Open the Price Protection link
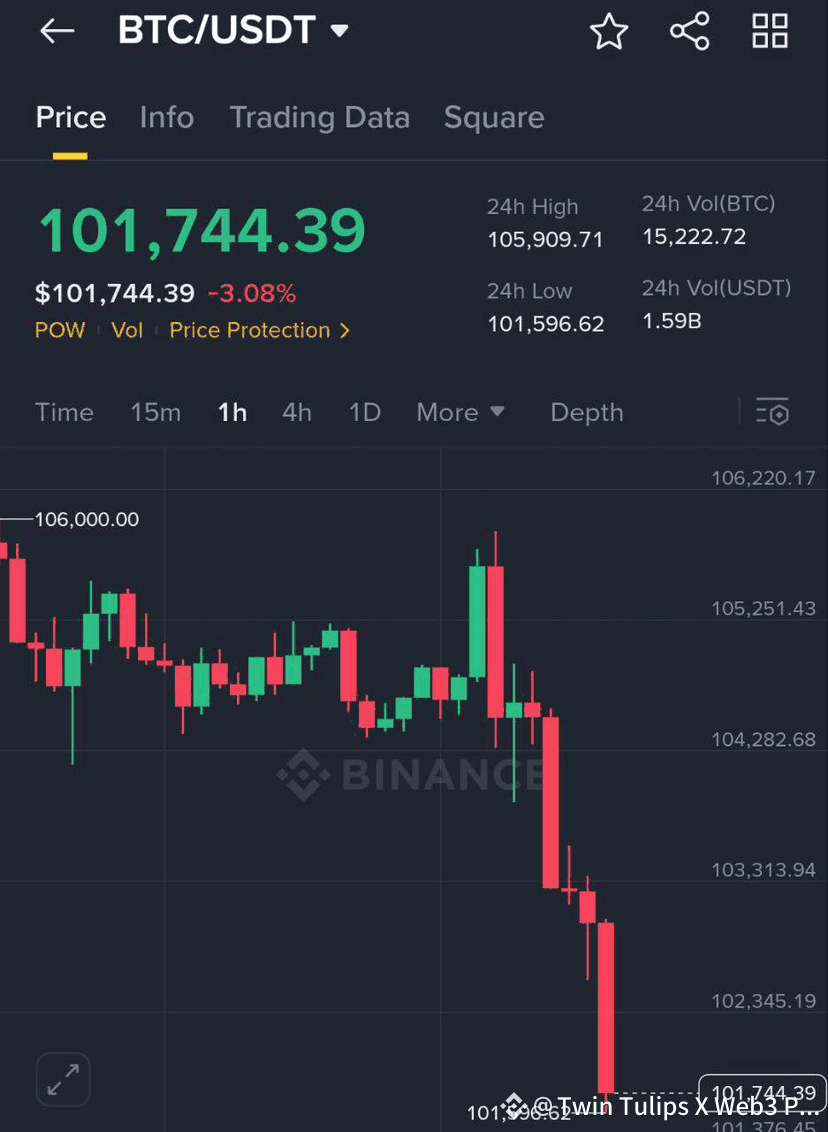This screenshot has height=1132, width=828. [260, 330]
